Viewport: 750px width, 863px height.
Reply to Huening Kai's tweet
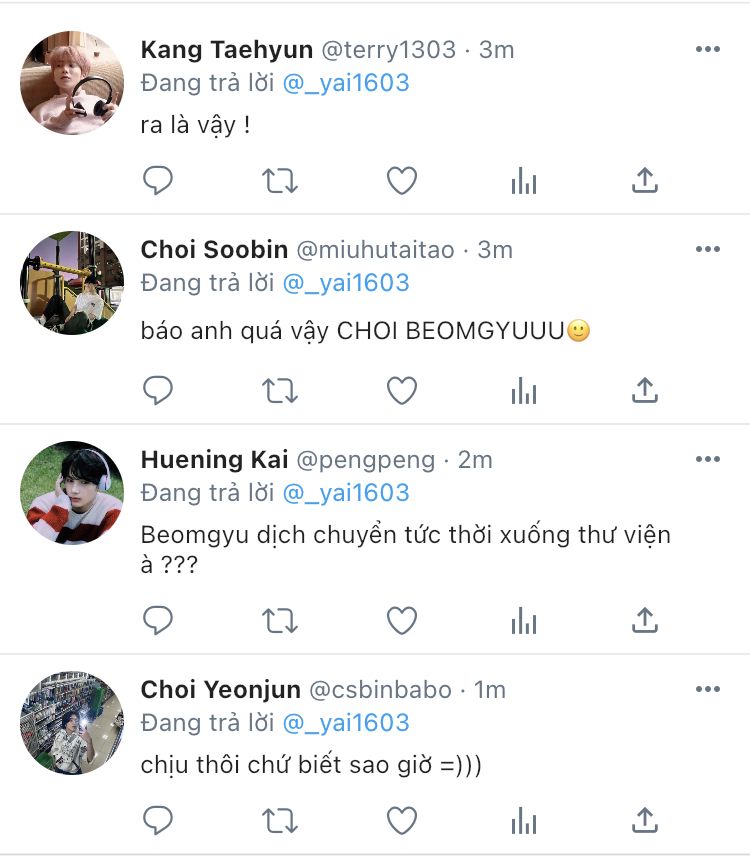click(158, 620)
